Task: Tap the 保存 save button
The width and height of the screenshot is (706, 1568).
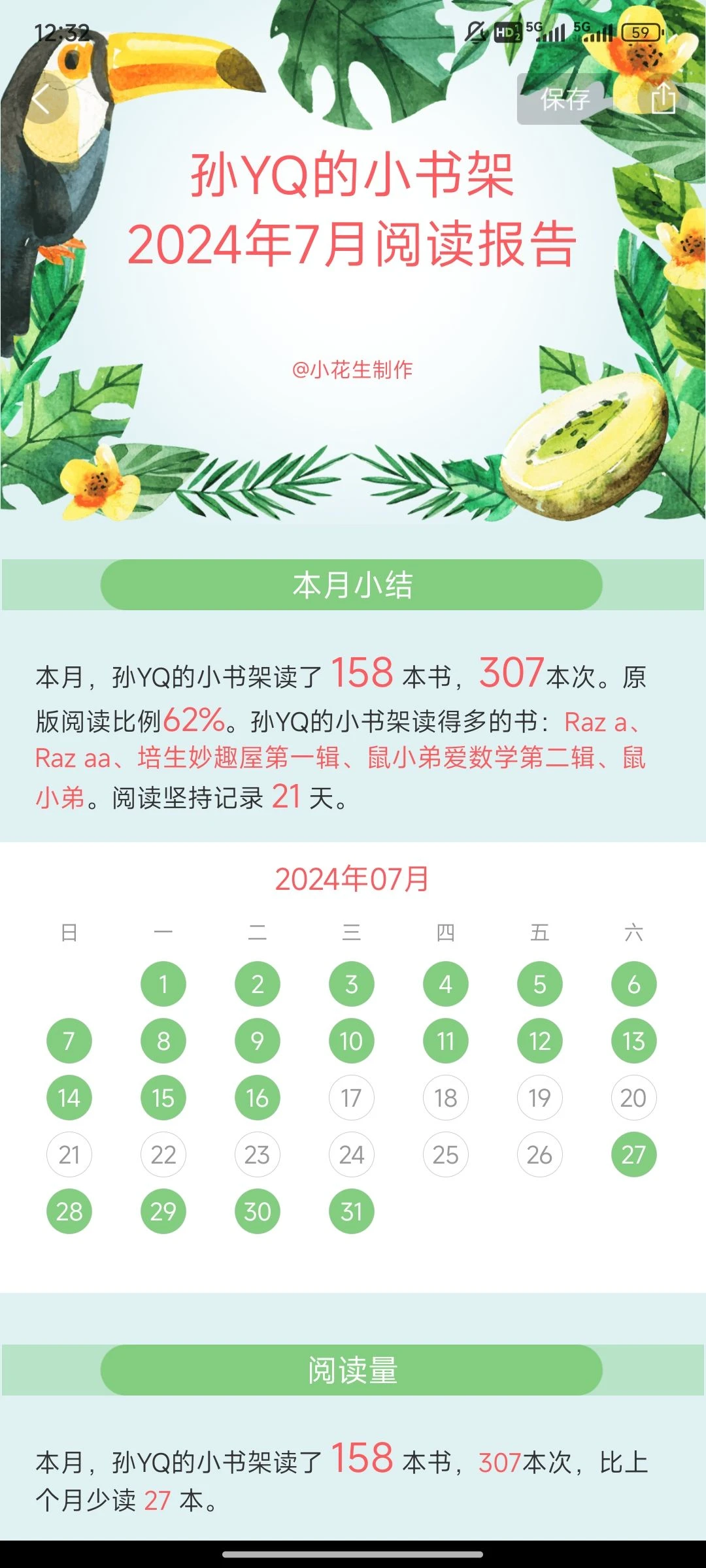Action: tap(565, 99)
